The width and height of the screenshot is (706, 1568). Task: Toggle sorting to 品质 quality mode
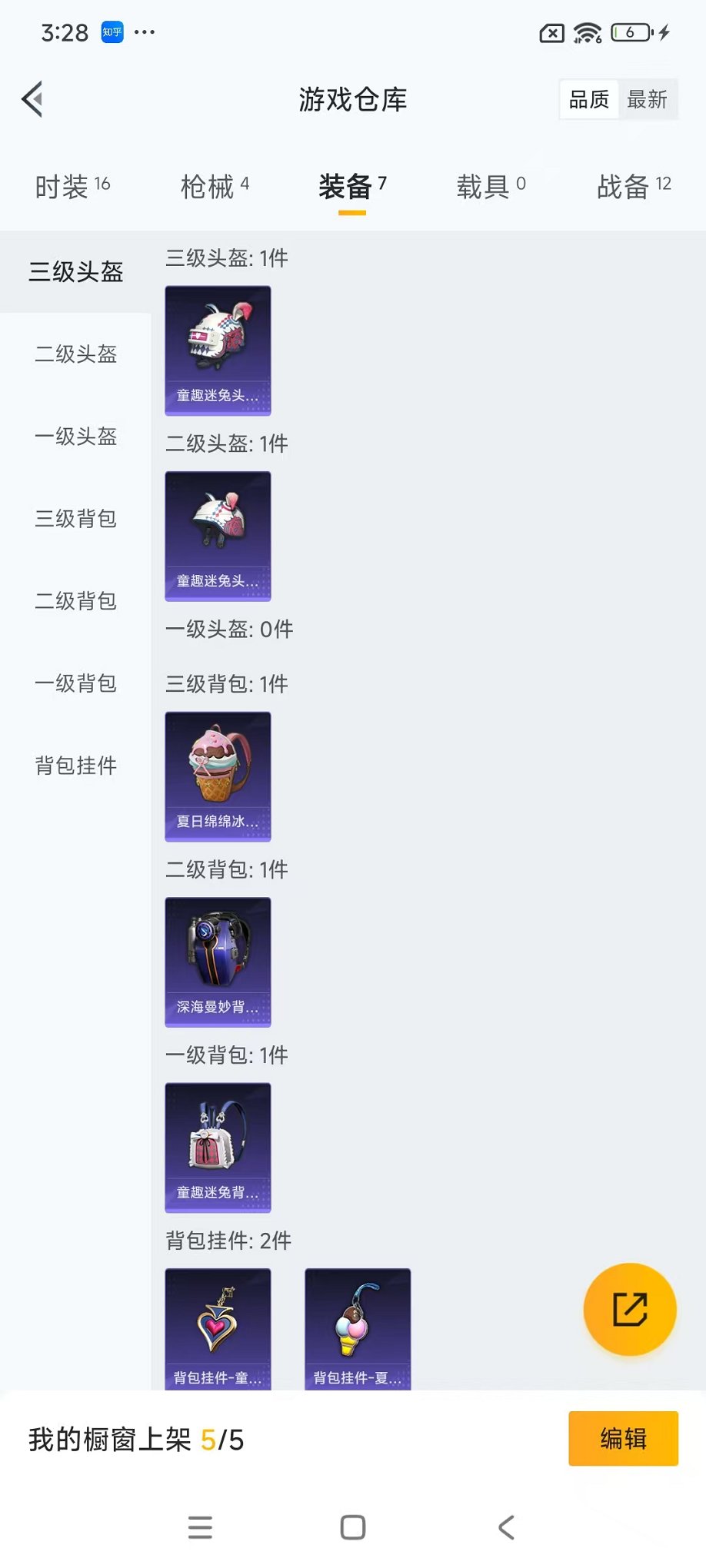click(x=588, y=99)
